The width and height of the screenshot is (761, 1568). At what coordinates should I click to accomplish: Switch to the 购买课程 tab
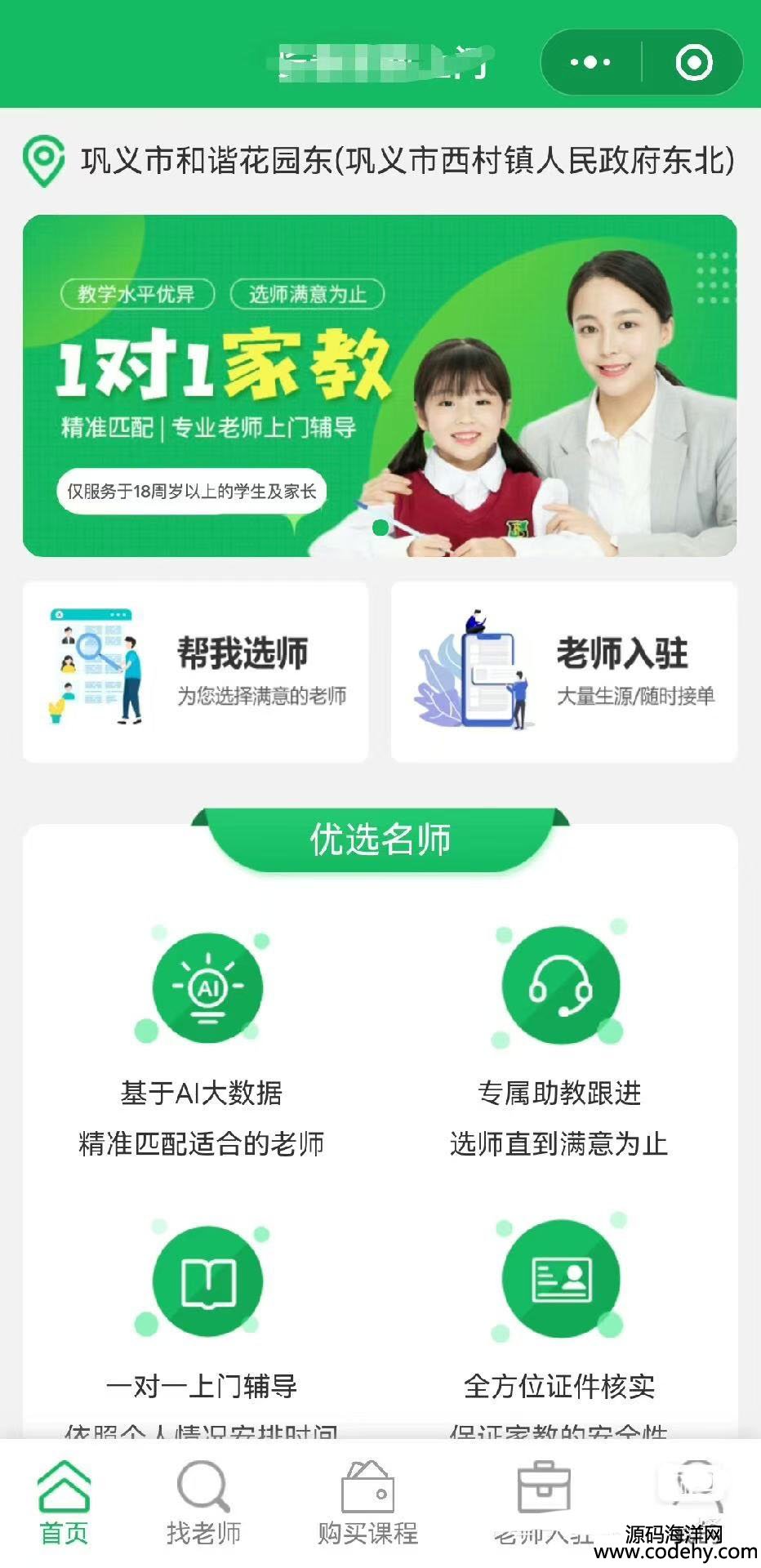pyautogui.click(x=367, y=1504)
